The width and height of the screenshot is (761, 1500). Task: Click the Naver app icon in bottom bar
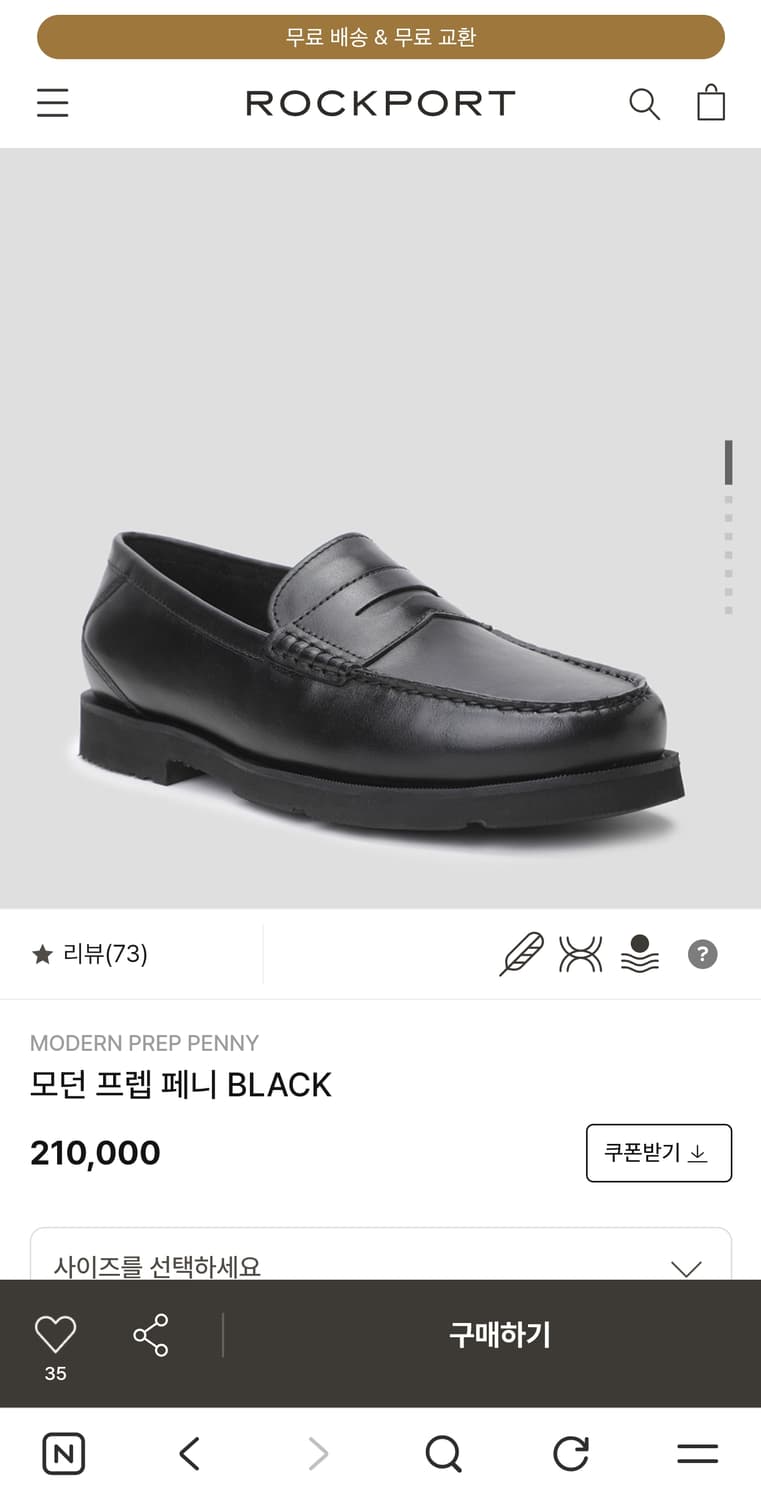[63, 1453]
